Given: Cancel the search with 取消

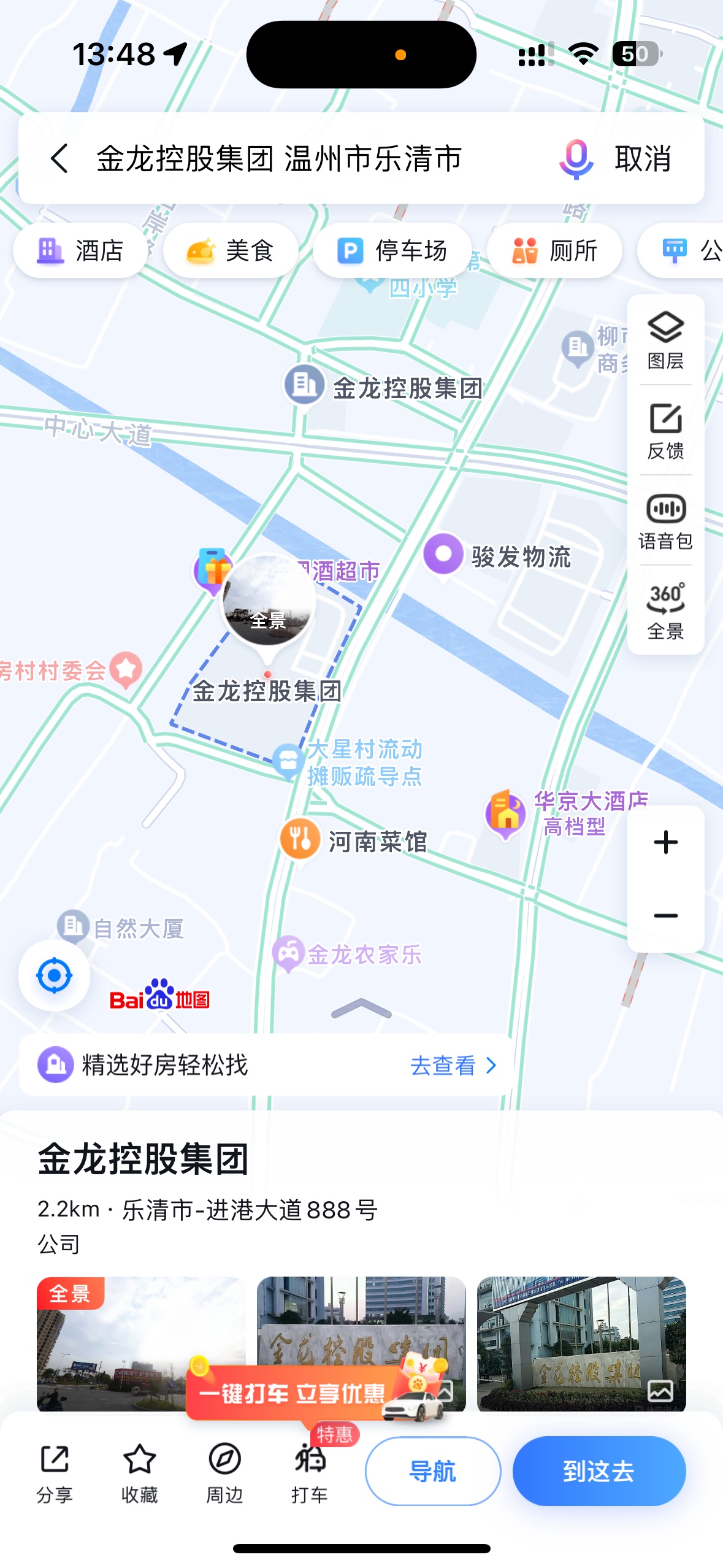Looking at the screenshot, I should [x=643, y=159].
